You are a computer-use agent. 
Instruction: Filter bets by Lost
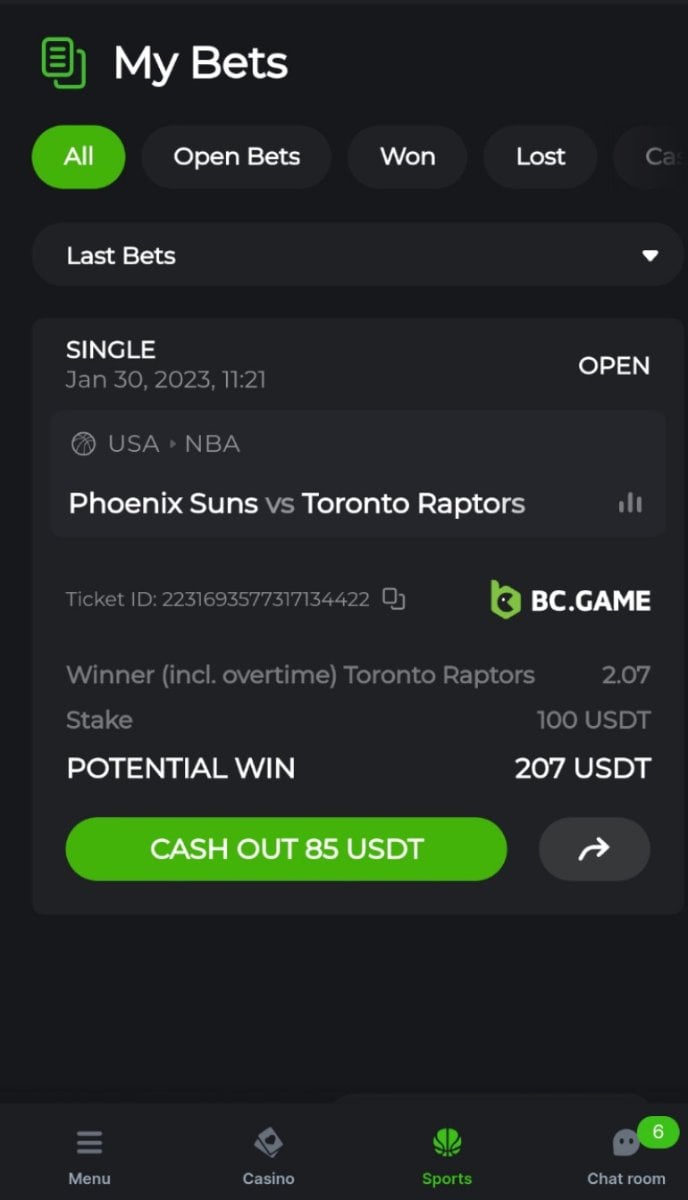click(x=540, y=157)
